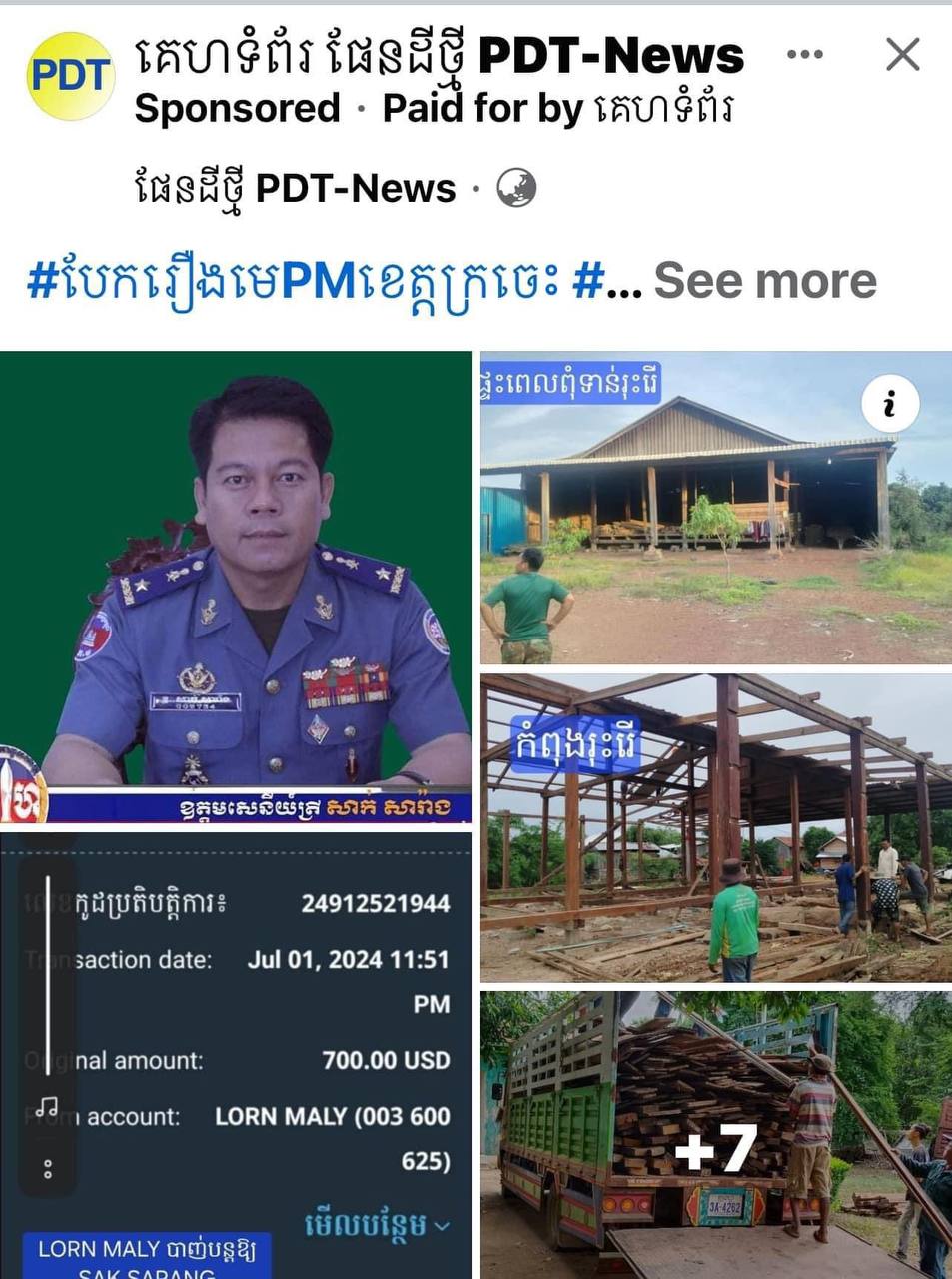Screen dimensions: 952x1279
Task: Open the post's three-dot overflow menu
Action: pyautogui.click(x=804, y=55)
